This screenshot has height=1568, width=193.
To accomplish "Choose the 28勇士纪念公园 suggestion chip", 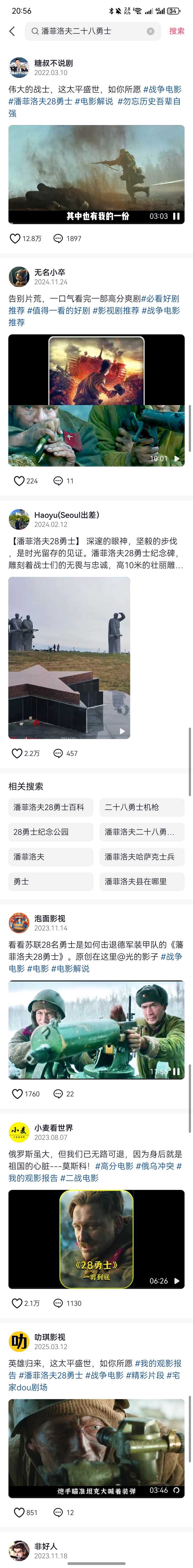I will click(x=51, y=832).
